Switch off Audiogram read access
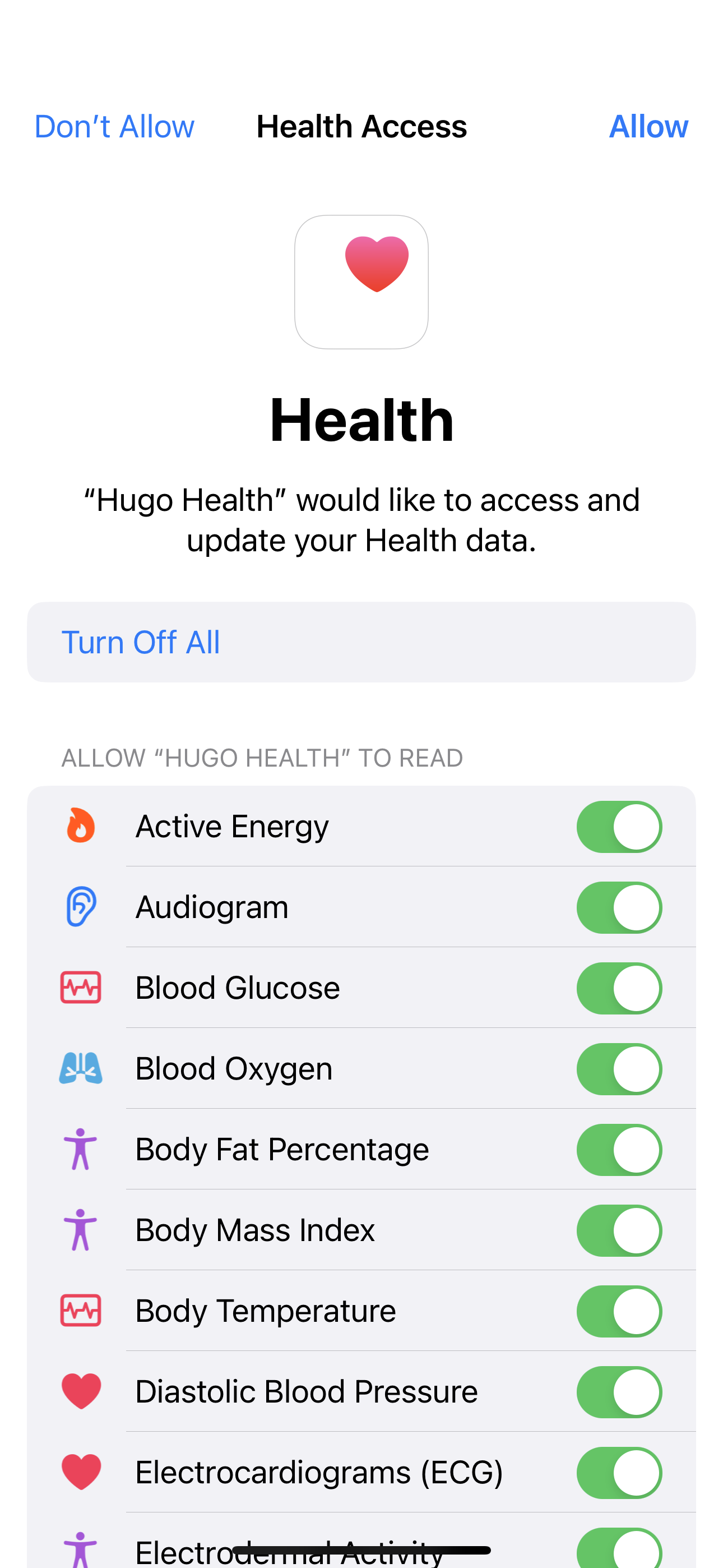Viewport: 723px width, 1568px height. click(619, 907)
